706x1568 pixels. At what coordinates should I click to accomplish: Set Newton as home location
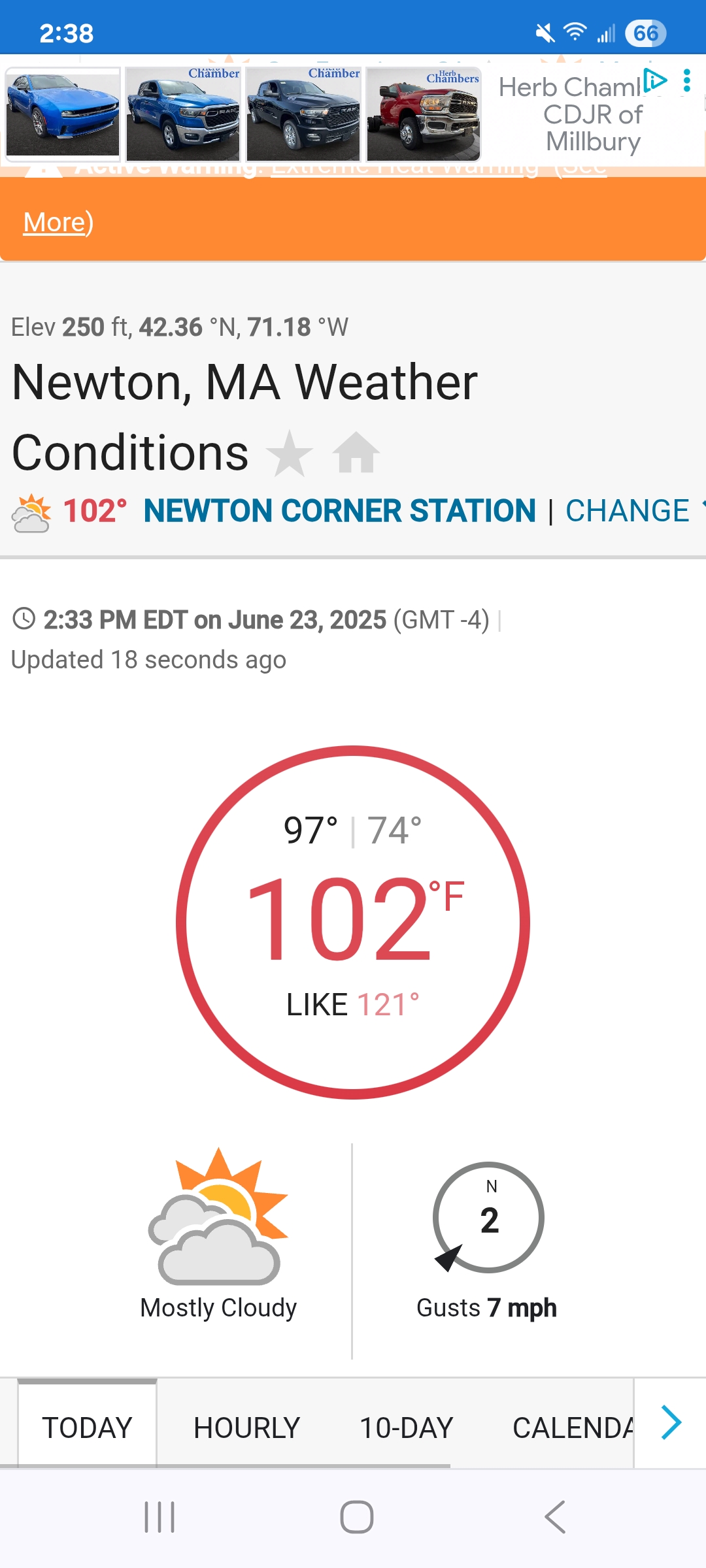tap(356, 452)
